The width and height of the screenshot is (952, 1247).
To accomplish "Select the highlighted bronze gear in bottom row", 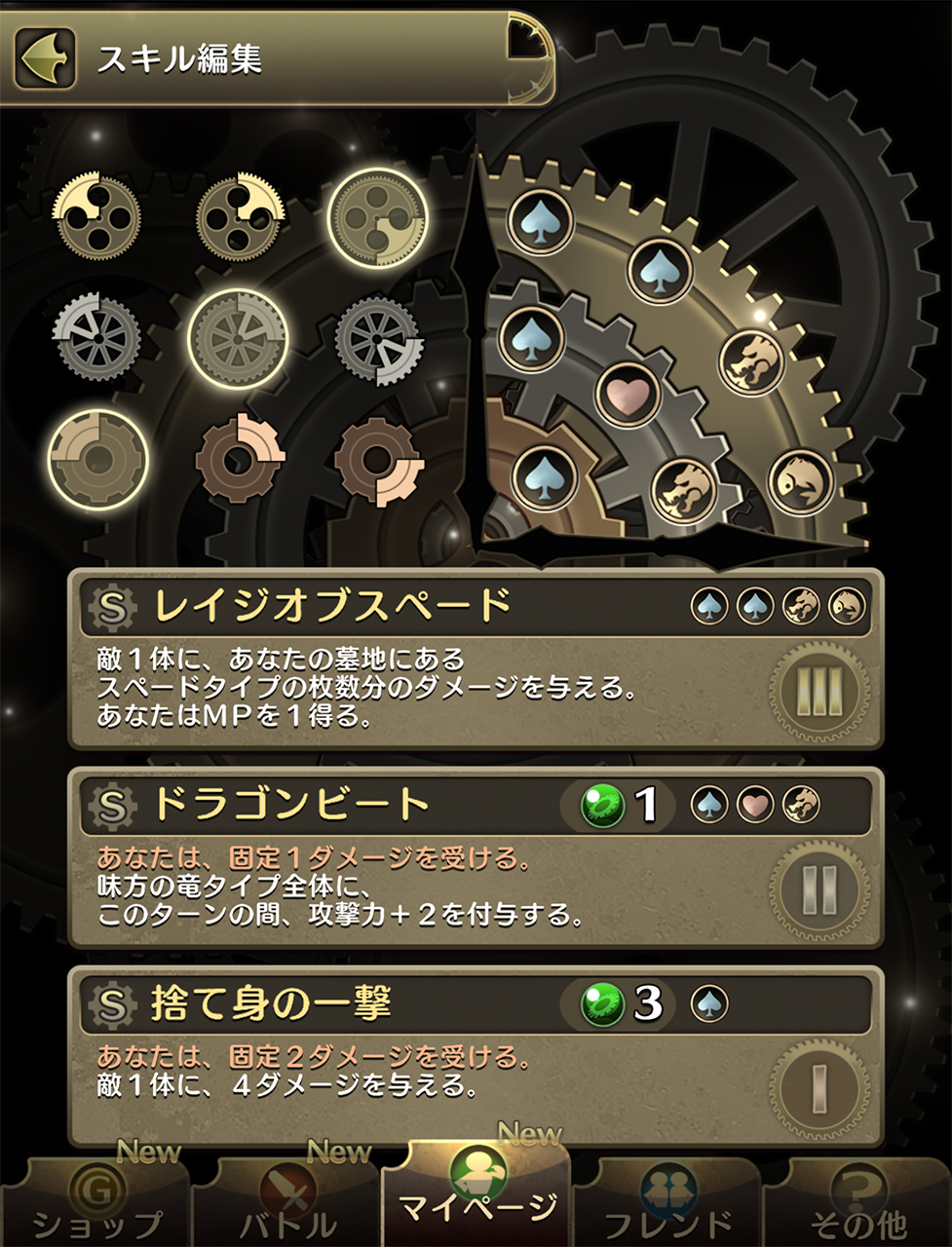I will (x=97, y=458).
